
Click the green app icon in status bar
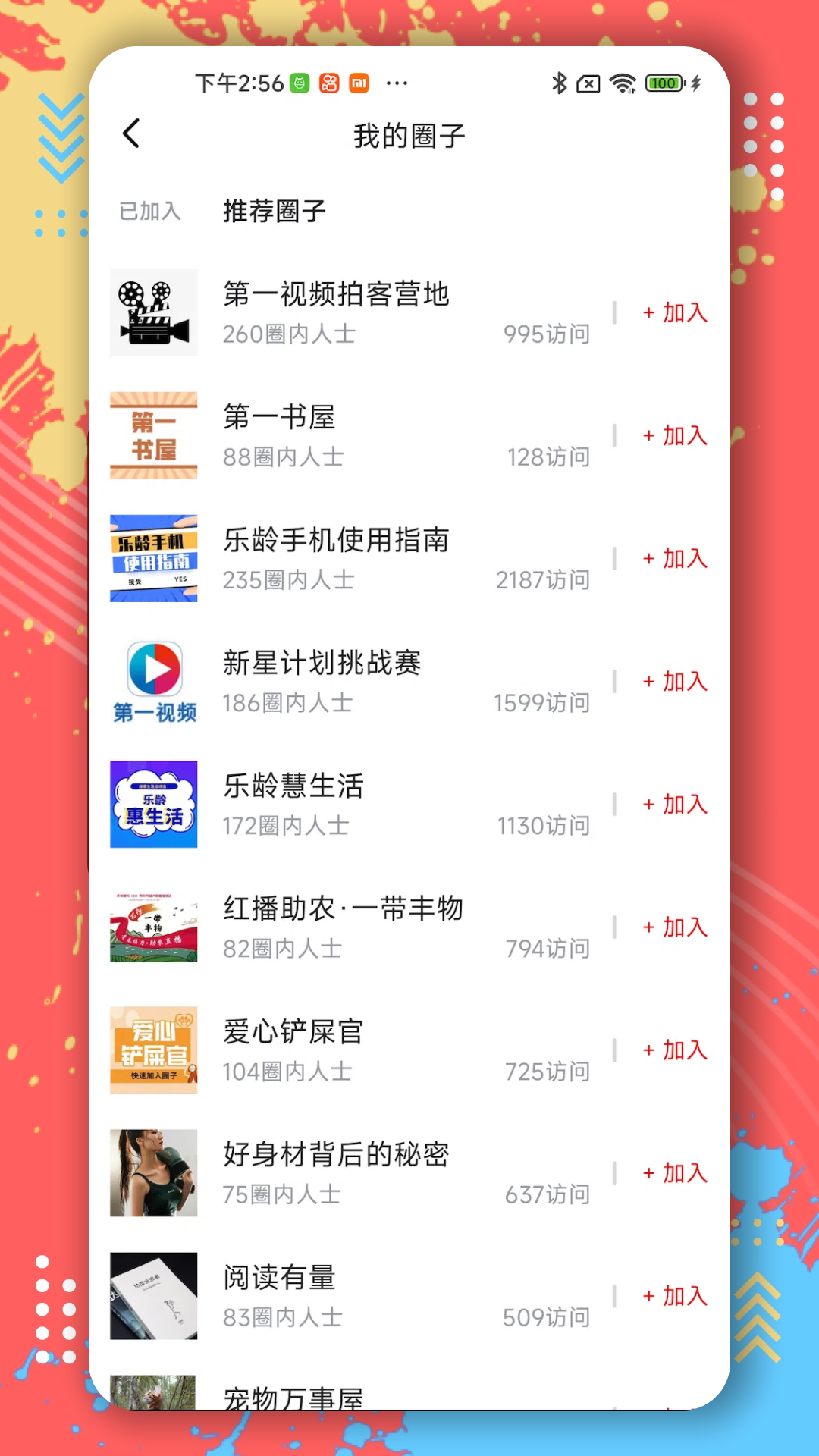pos(299,83)
